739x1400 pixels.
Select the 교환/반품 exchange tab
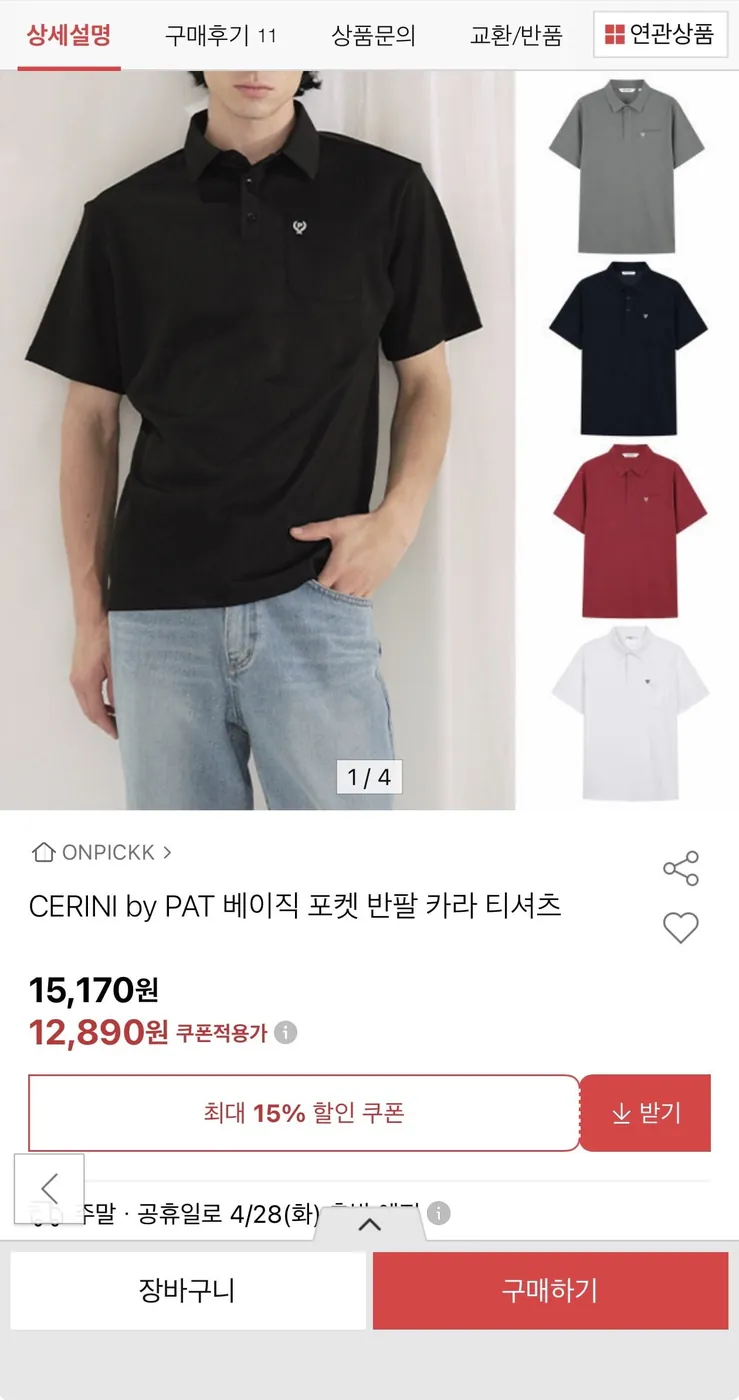coord(516,35)
